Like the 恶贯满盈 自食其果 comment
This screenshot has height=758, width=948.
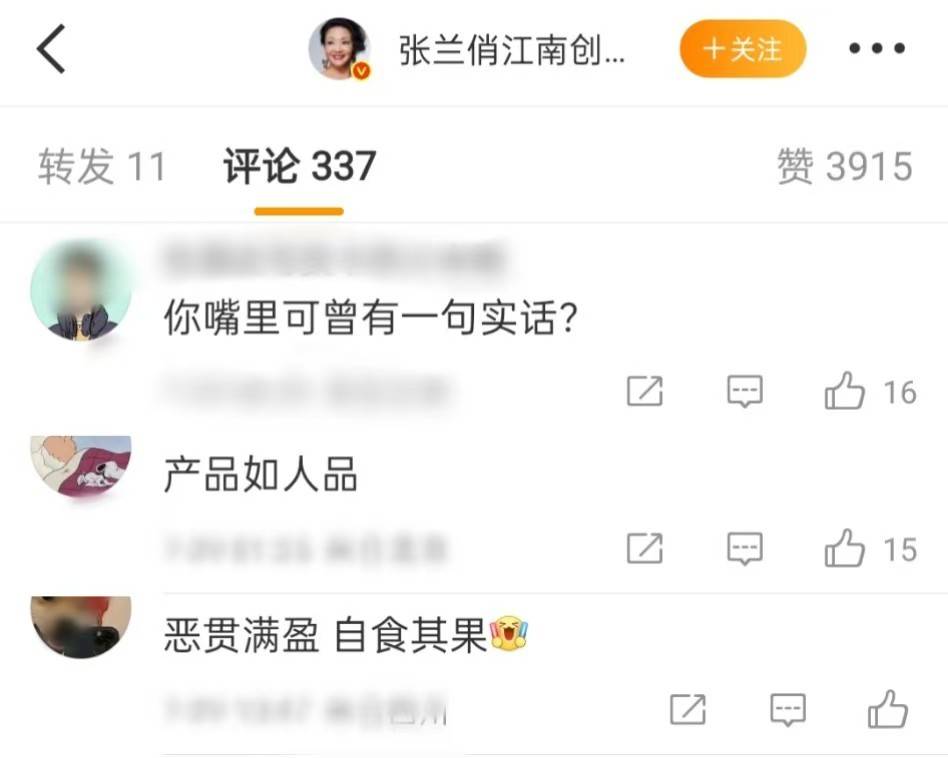point(887,710)
